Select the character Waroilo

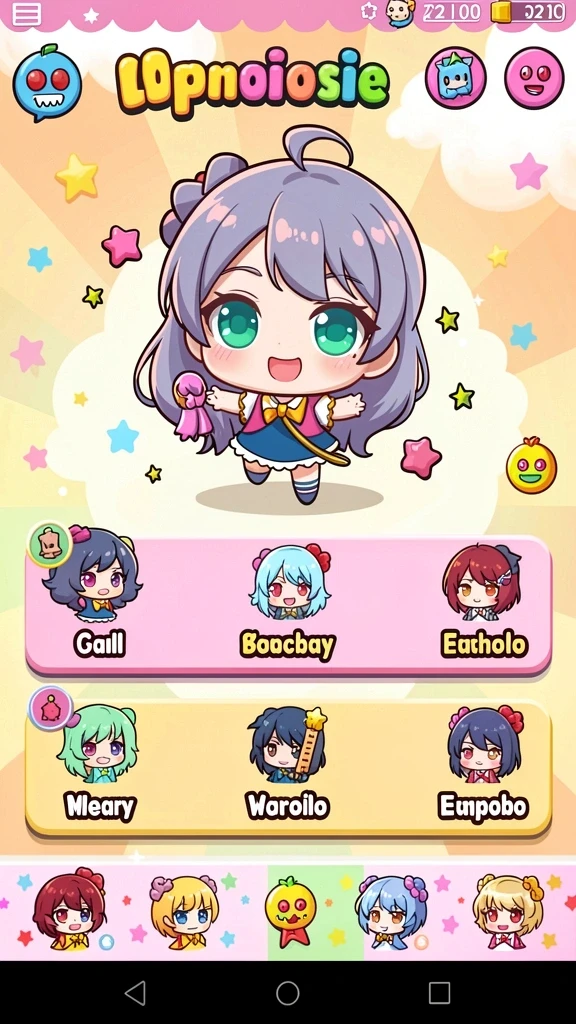pos(287,764)
